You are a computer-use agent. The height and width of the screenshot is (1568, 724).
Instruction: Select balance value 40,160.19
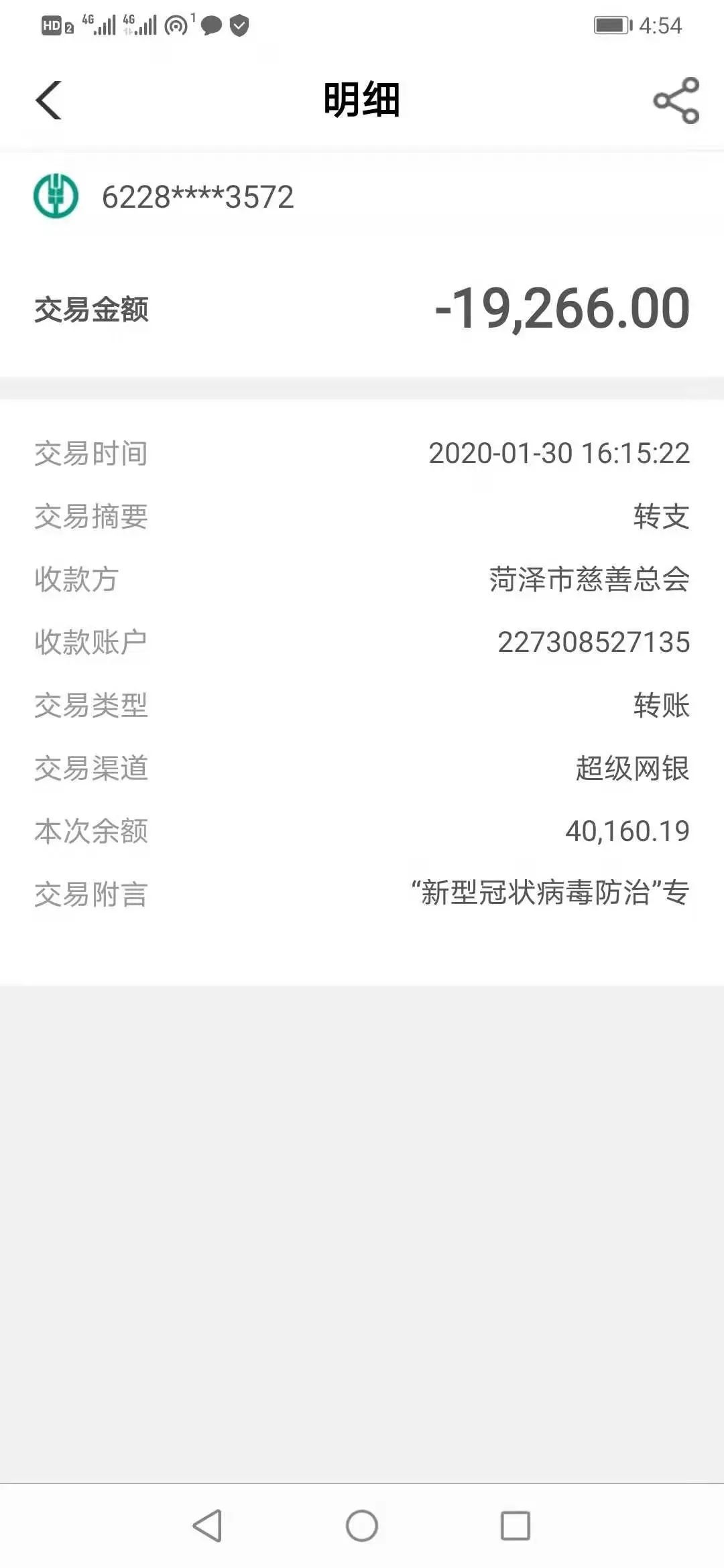pos(626,831)
